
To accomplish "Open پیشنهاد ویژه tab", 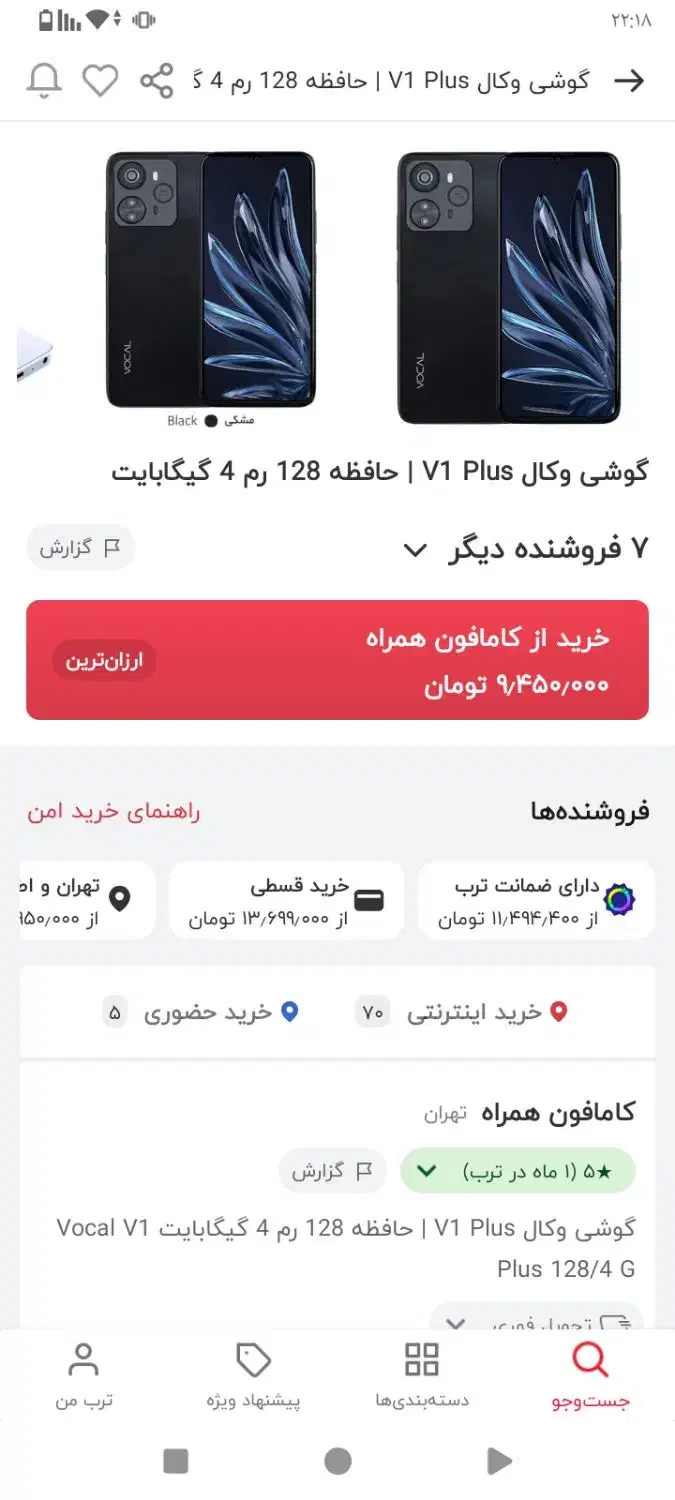I will (253, 1376).
